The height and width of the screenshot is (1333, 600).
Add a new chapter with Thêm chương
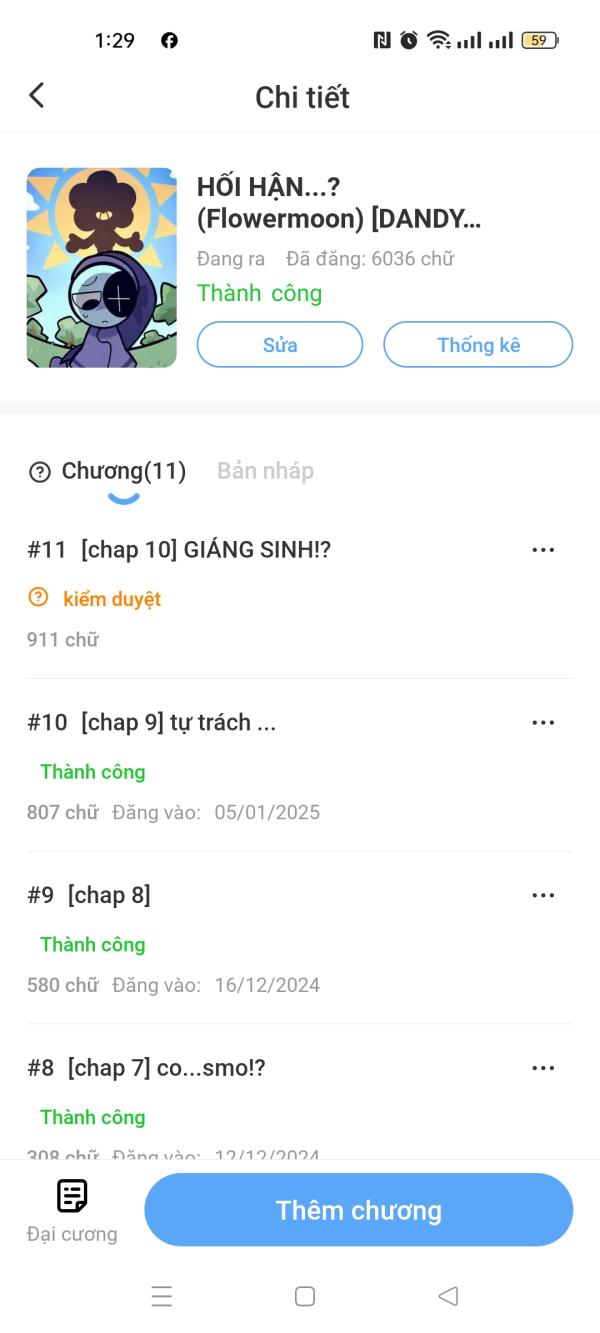tap(359, 1210)
